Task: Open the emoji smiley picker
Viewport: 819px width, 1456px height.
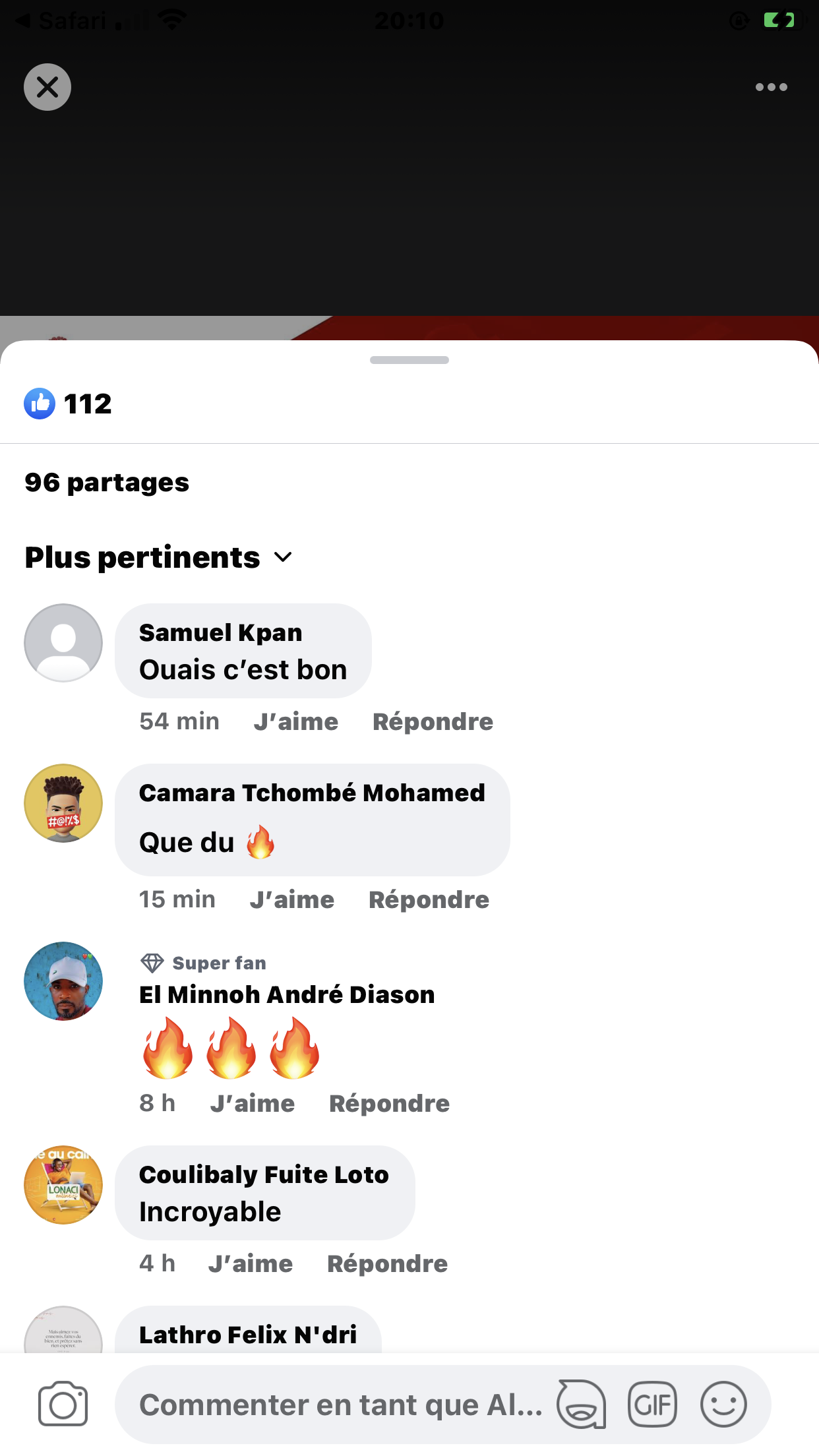Action: (x=723, y=1405)
